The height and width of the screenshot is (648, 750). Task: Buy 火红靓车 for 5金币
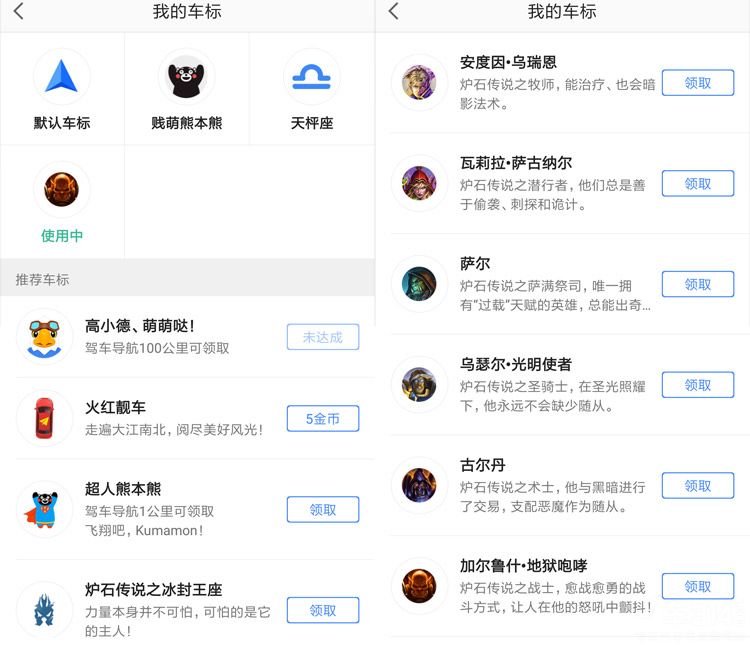[x=322, y=418]
